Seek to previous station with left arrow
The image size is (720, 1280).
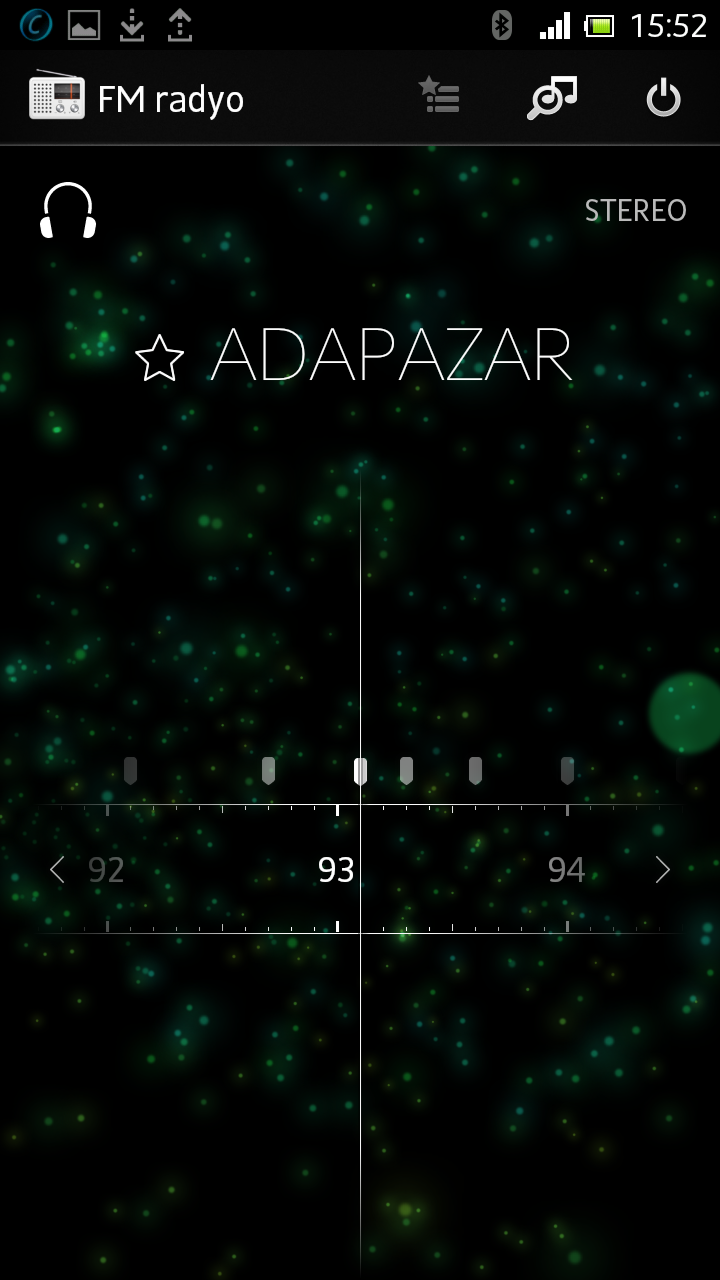[x=58, y=870]
